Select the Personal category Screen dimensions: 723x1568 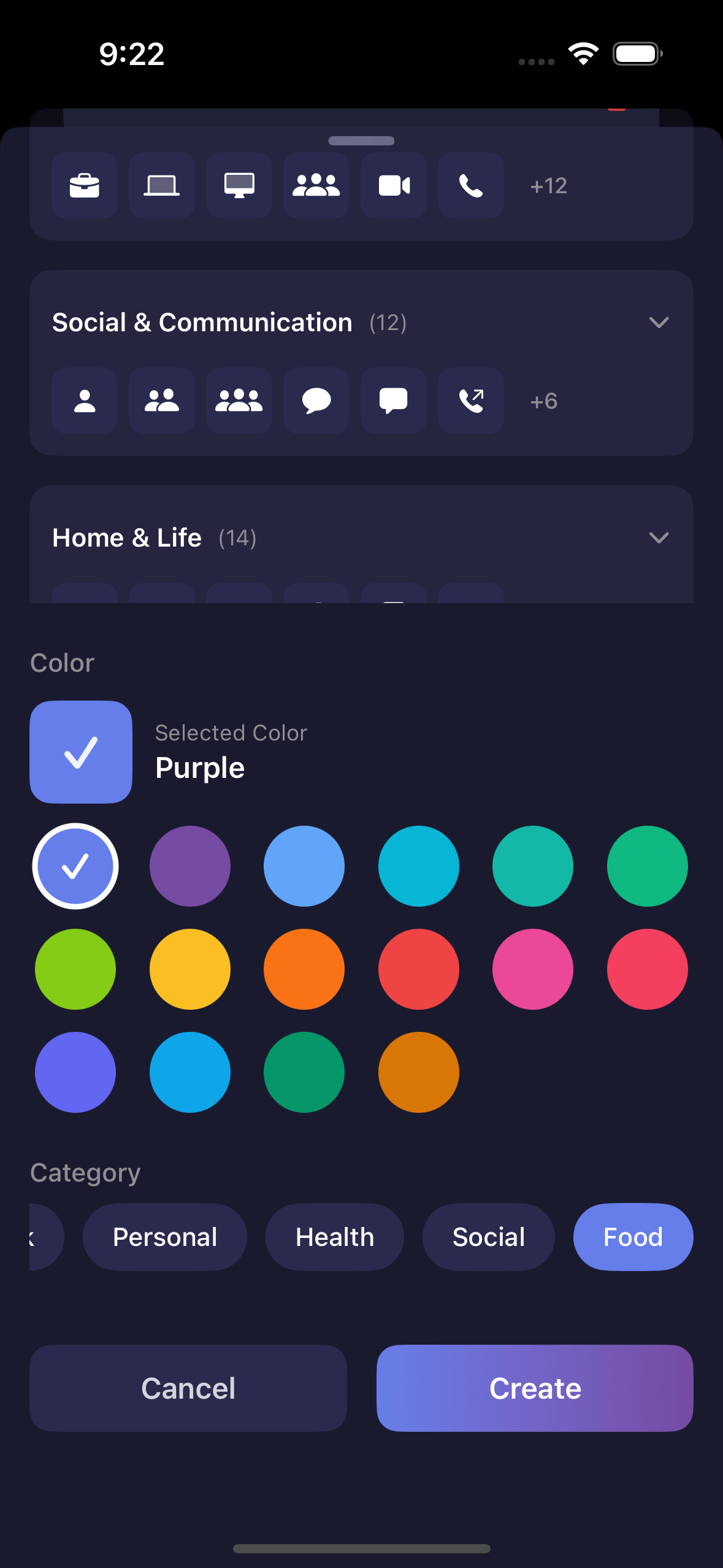164,1237
